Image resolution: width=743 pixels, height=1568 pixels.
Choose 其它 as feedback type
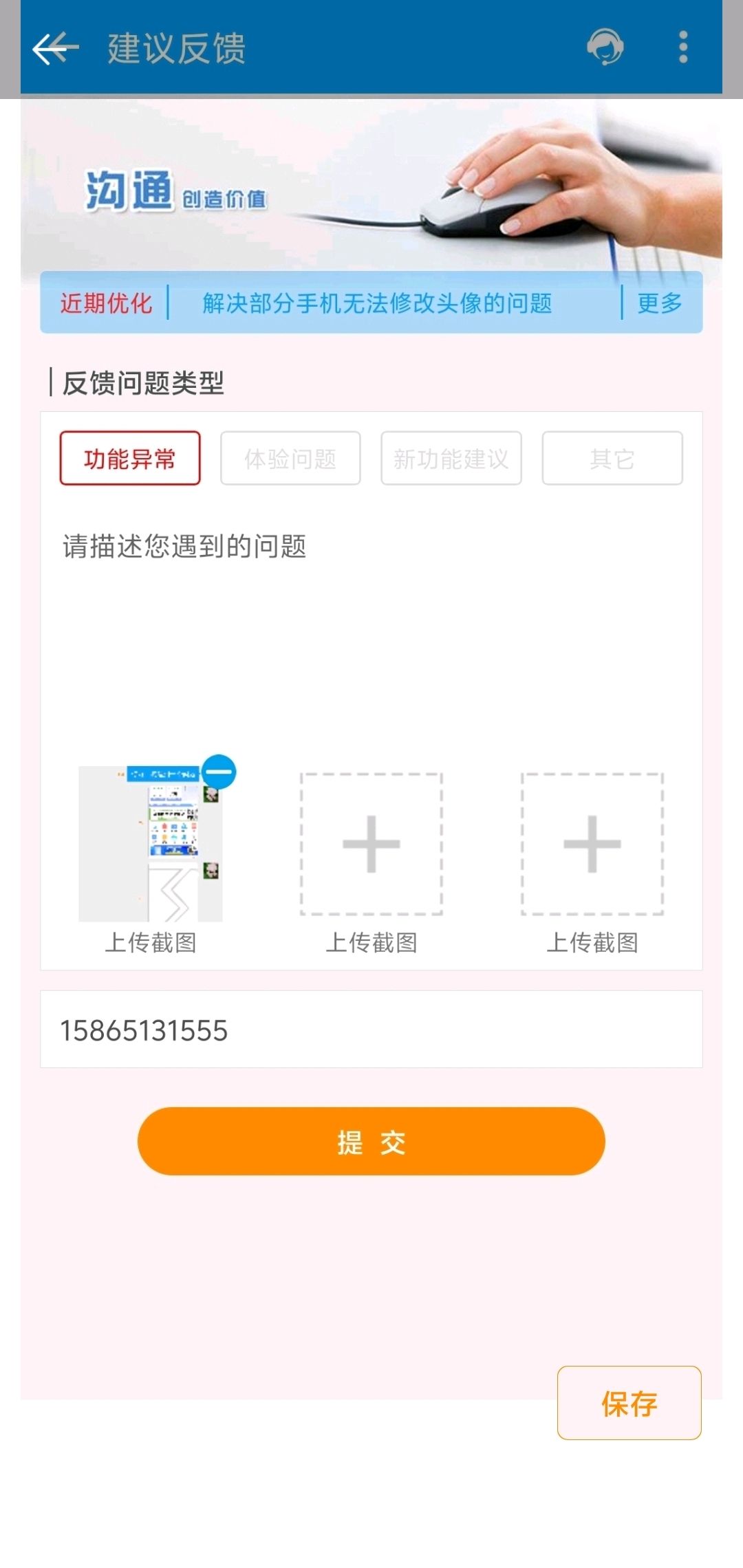pos(612,458)
